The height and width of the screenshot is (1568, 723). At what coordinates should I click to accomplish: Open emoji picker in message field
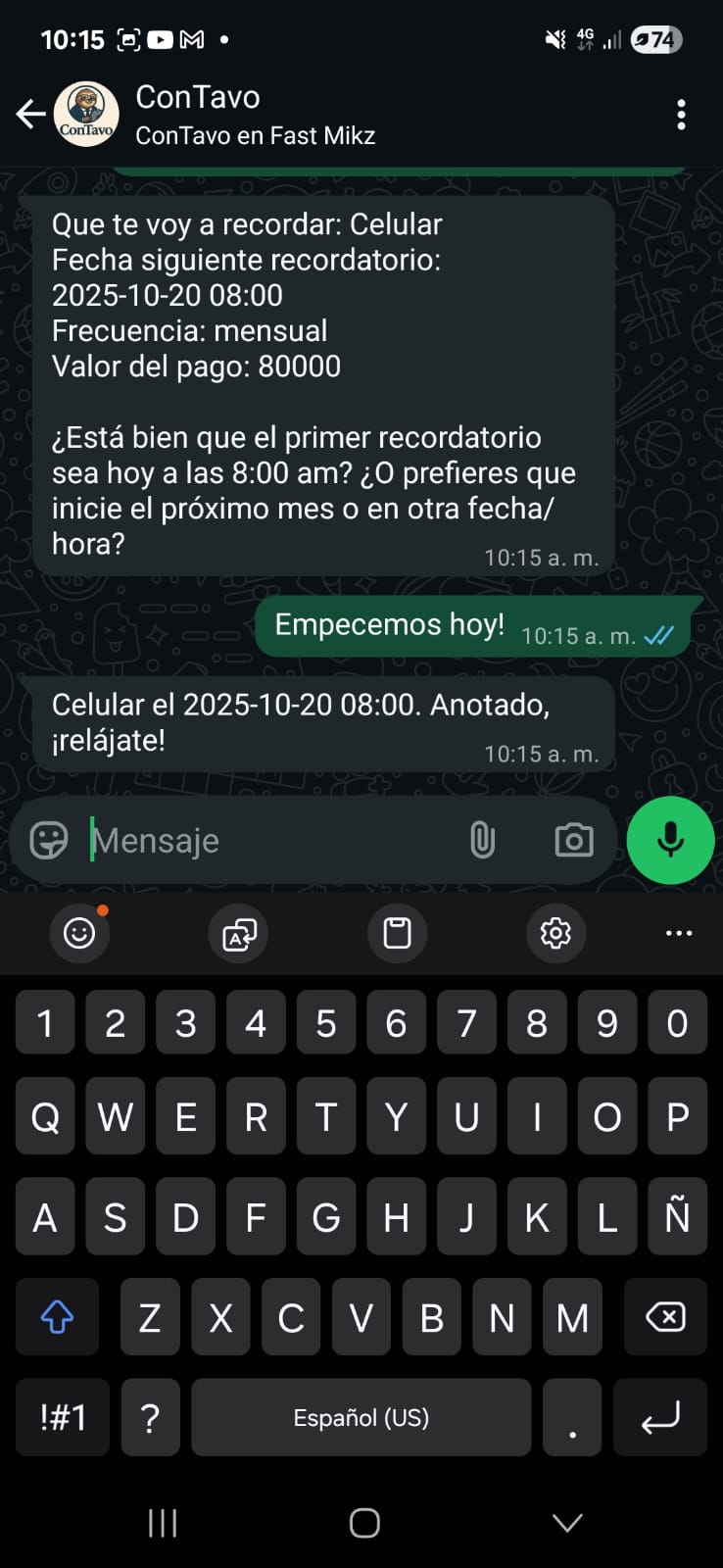click(46, 840)
